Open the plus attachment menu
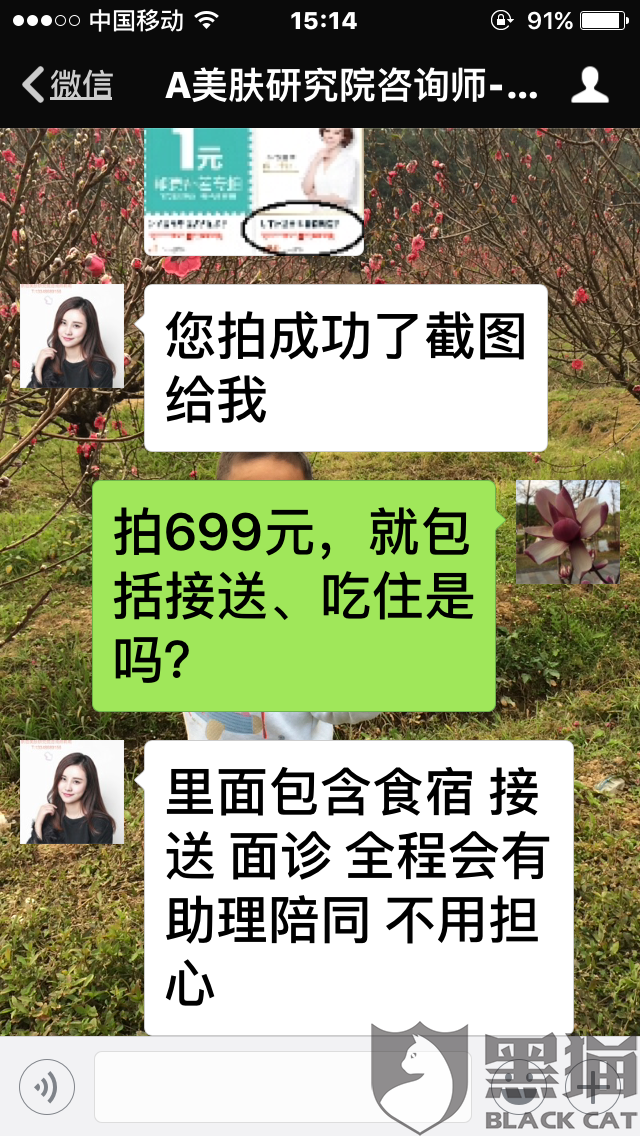This screenshot has height=1136, width=640. tap(594, 1087)
